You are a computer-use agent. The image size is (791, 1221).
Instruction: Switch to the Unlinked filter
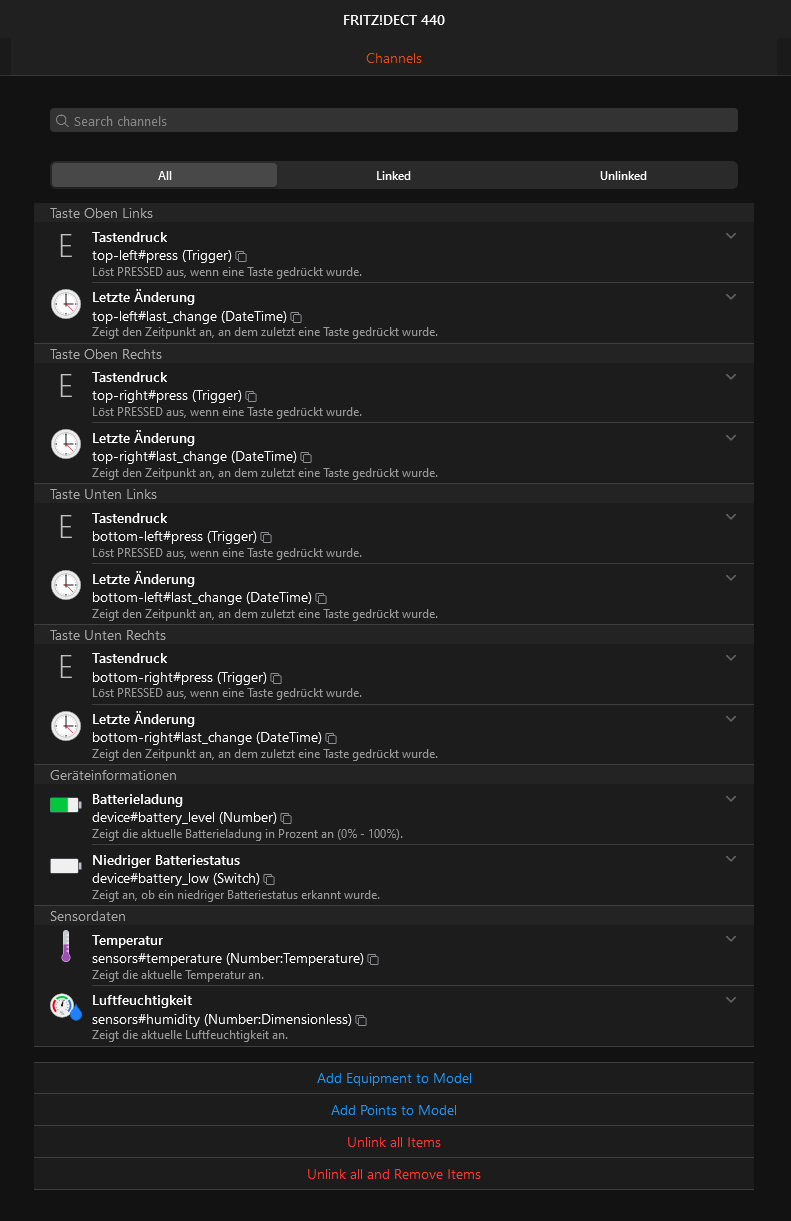(623, 175)
